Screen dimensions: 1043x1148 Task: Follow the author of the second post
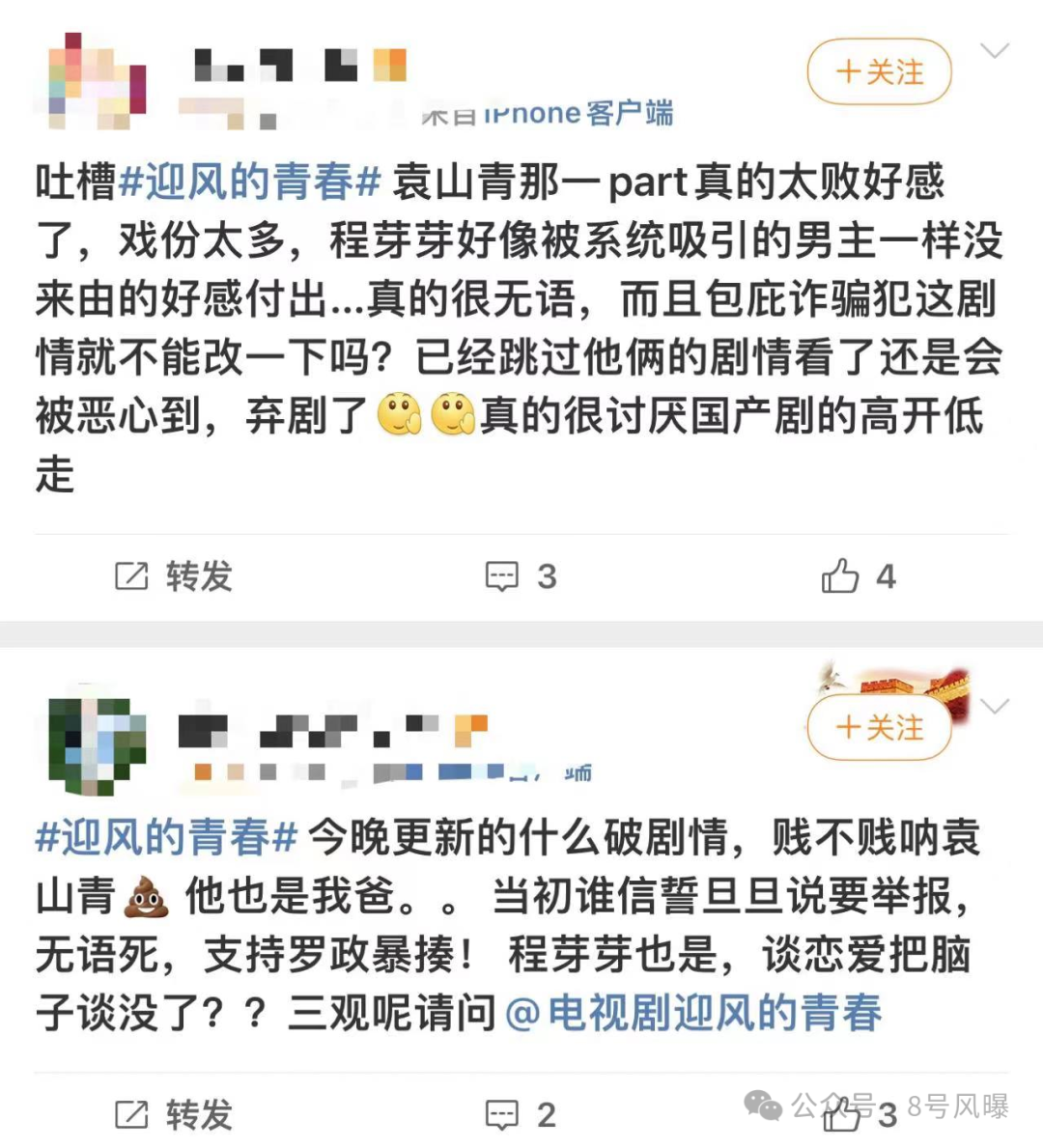click(x=879, y=727)
